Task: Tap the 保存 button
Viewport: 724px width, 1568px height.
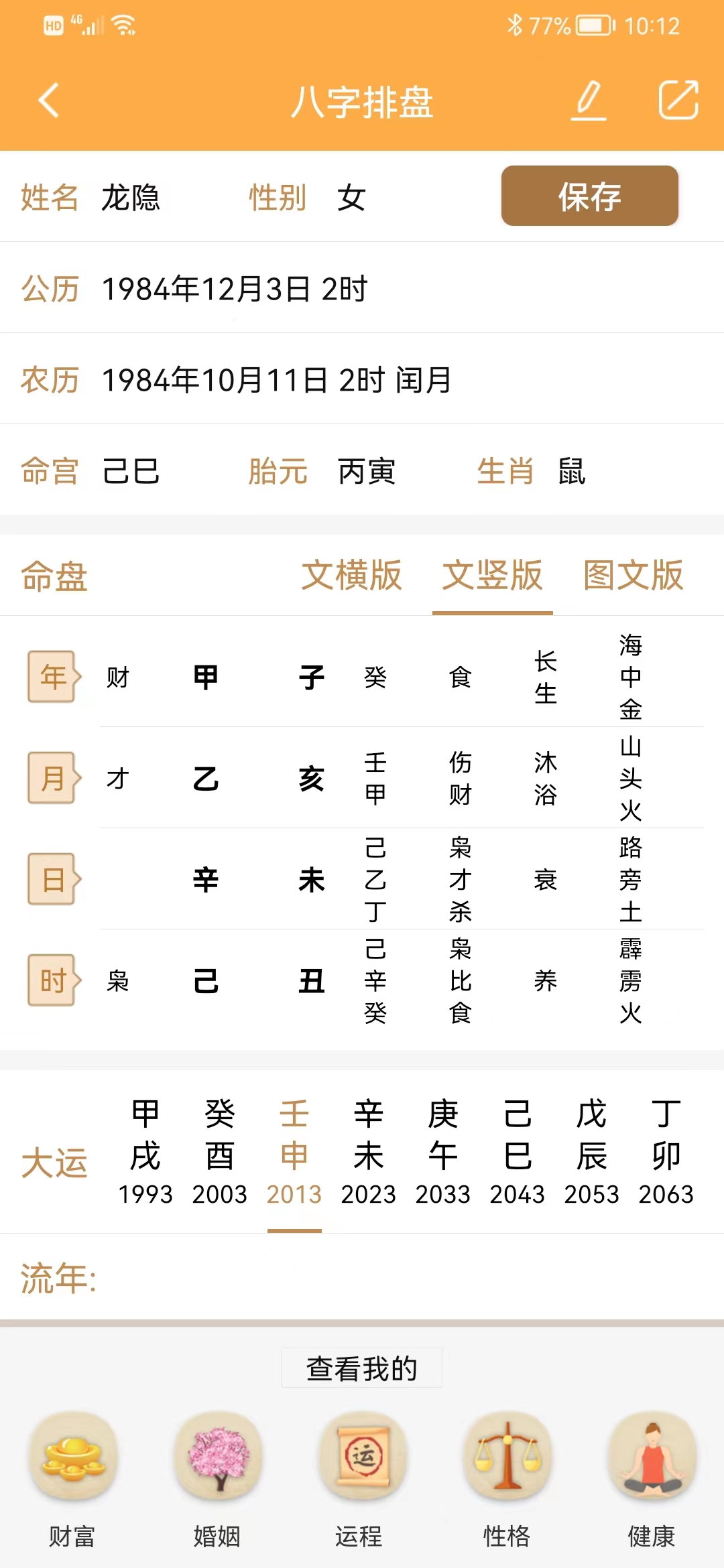Action: [589, 196]
